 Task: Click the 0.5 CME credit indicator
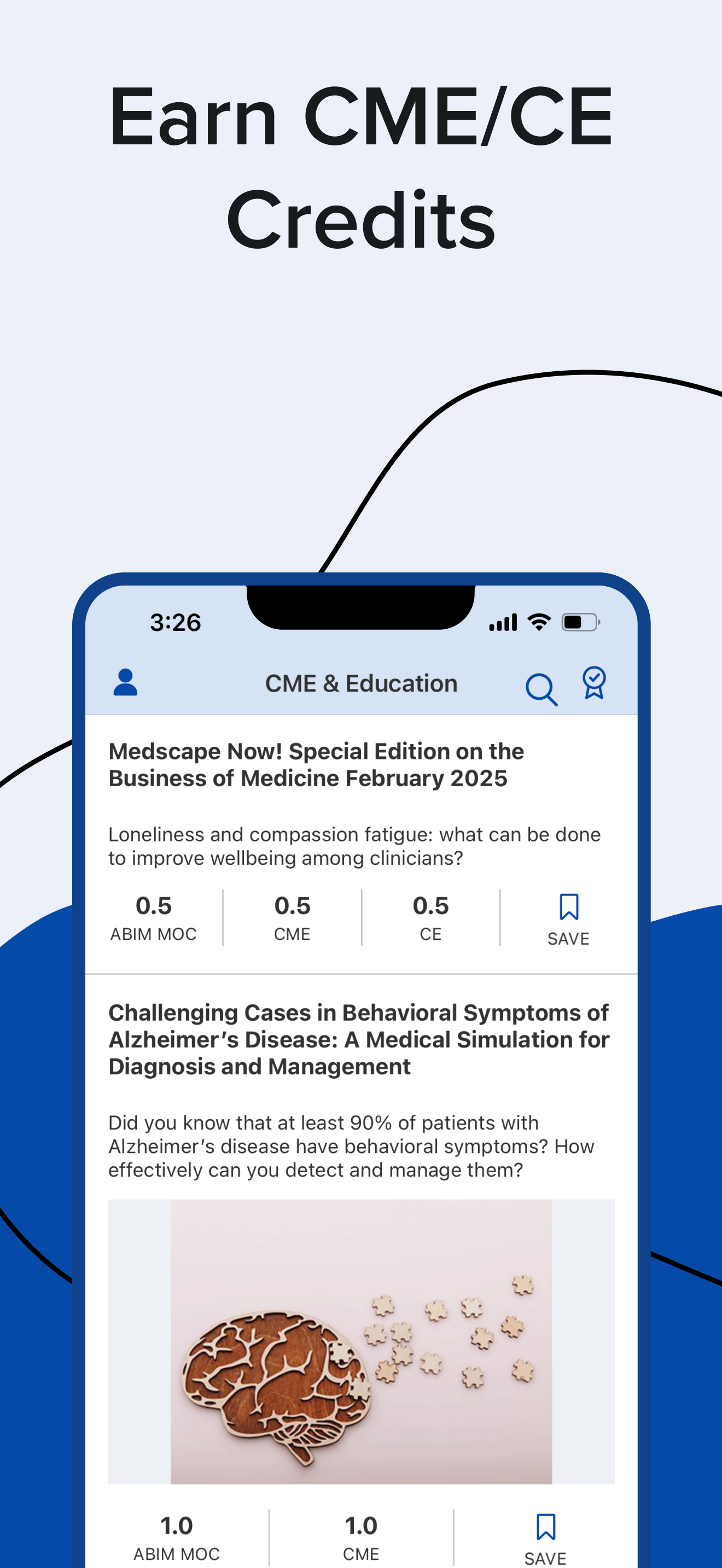[293, 917]
